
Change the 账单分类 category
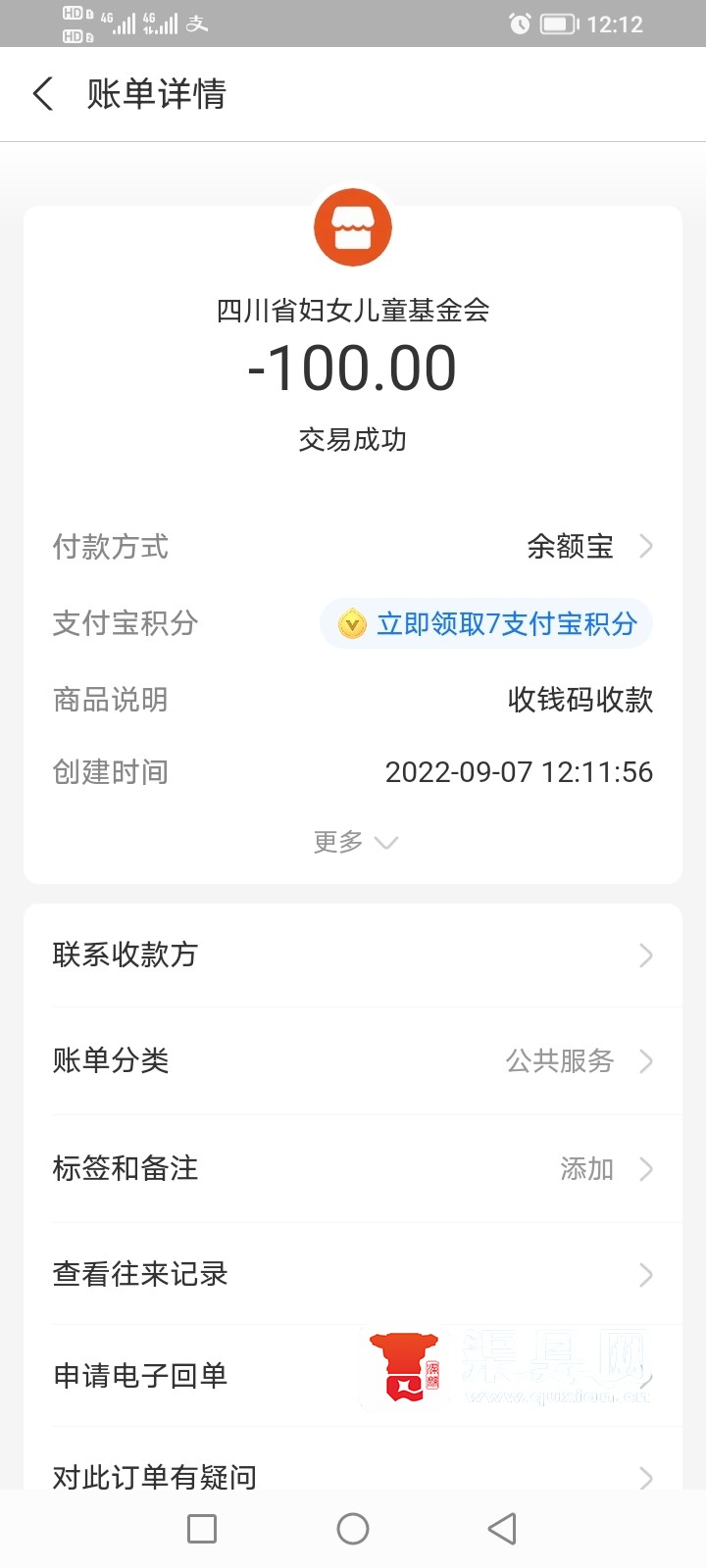coord(353,1061)
